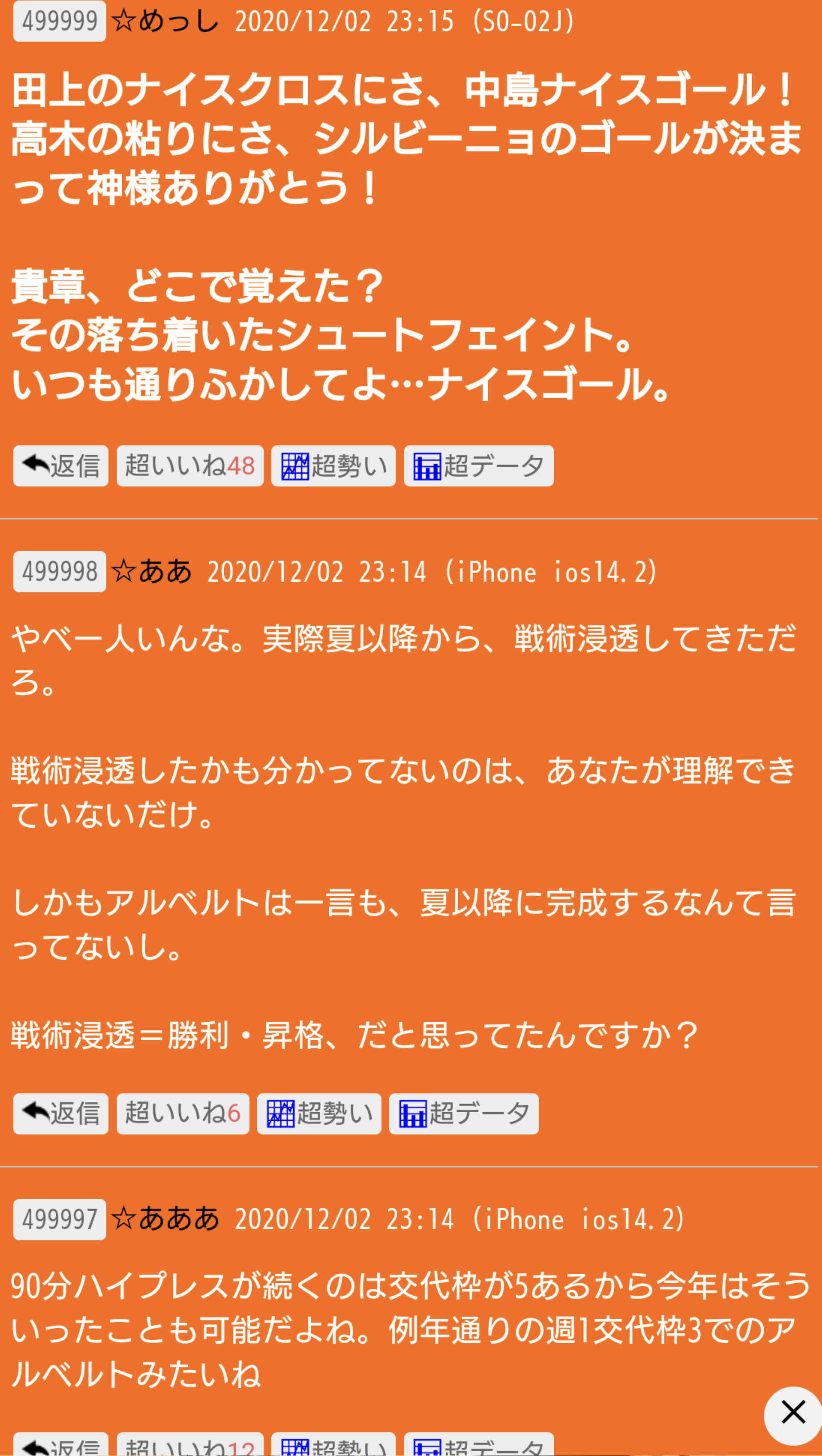Give 超いいね to post 499999
The height and width of the screenshot is (1456, 822).
pos(190,466)
